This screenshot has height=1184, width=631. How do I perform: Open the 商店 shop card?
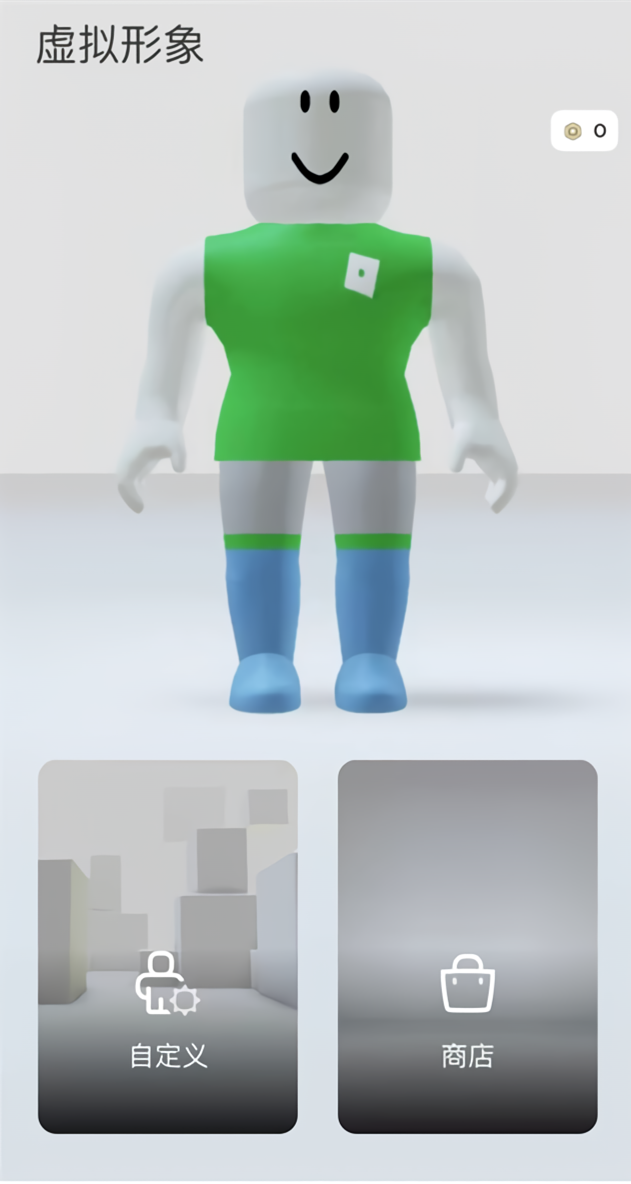(467, 946)
